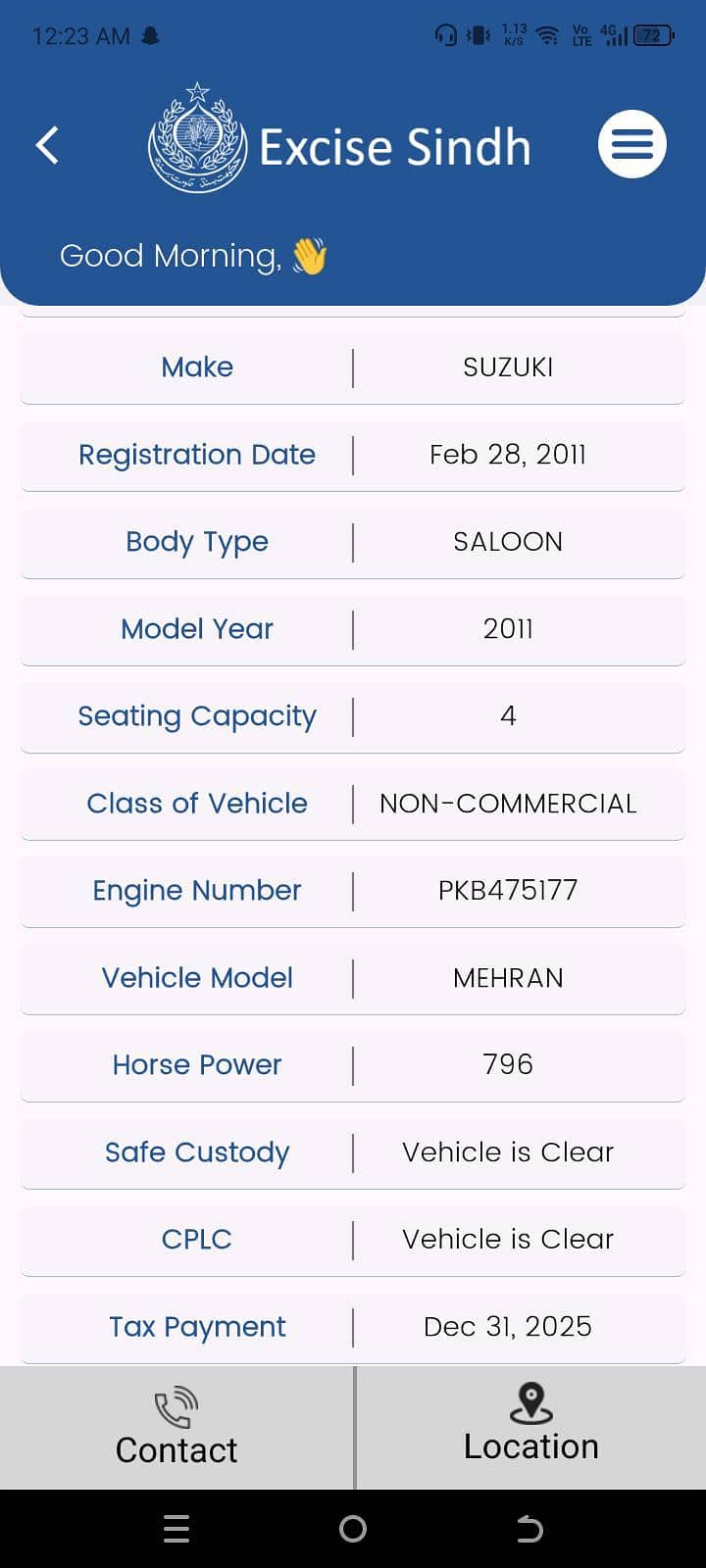706x1568 pixels.
Task: Tap the Excise Sindh logo
Action: click(x=196, y=135)
